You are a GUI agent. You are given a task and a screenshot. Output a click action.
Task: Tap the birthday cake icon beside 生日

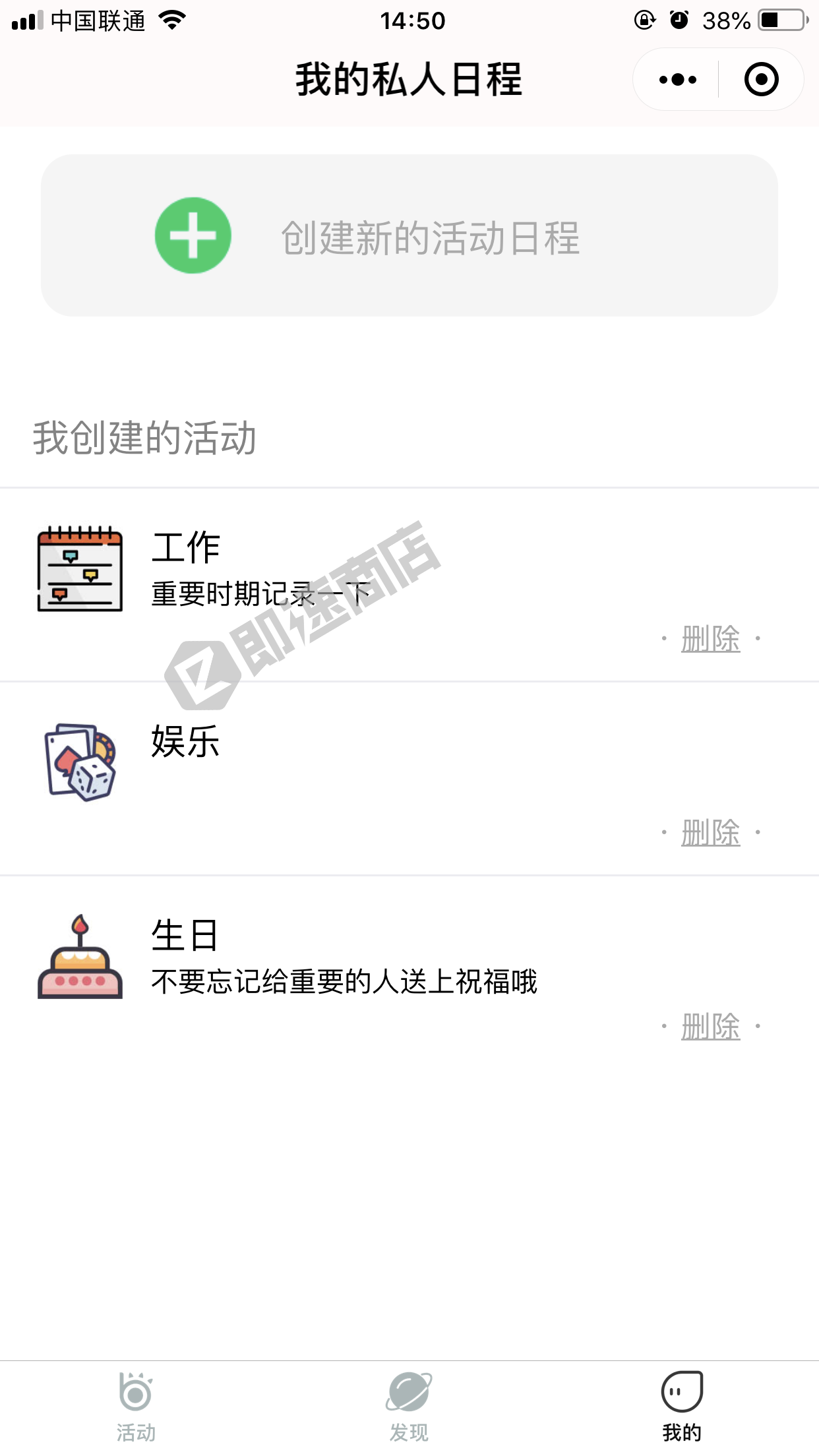coord(79,966)
